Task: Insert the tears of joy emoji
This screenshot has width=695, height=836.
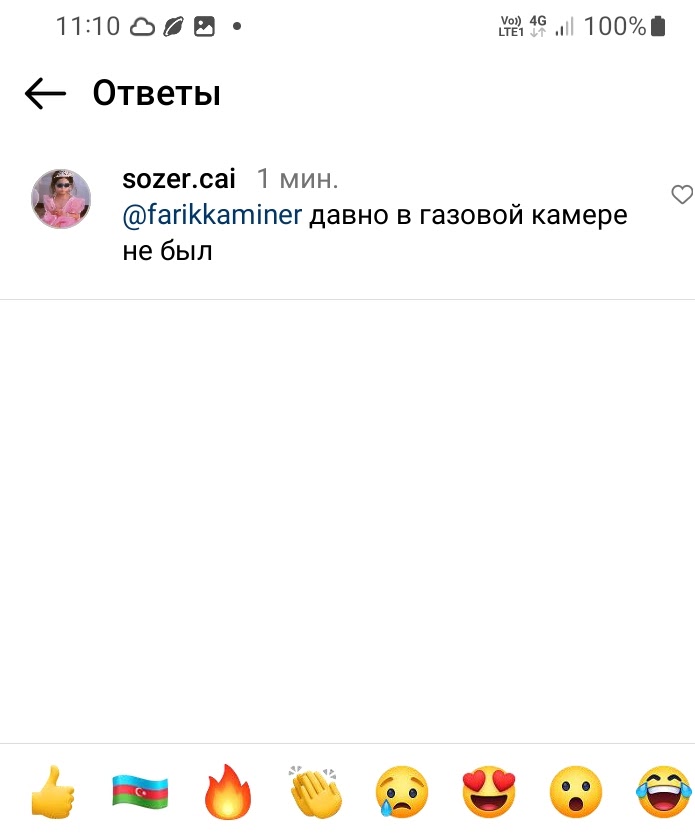Action: pyautogui.click(x=663, y=793)
